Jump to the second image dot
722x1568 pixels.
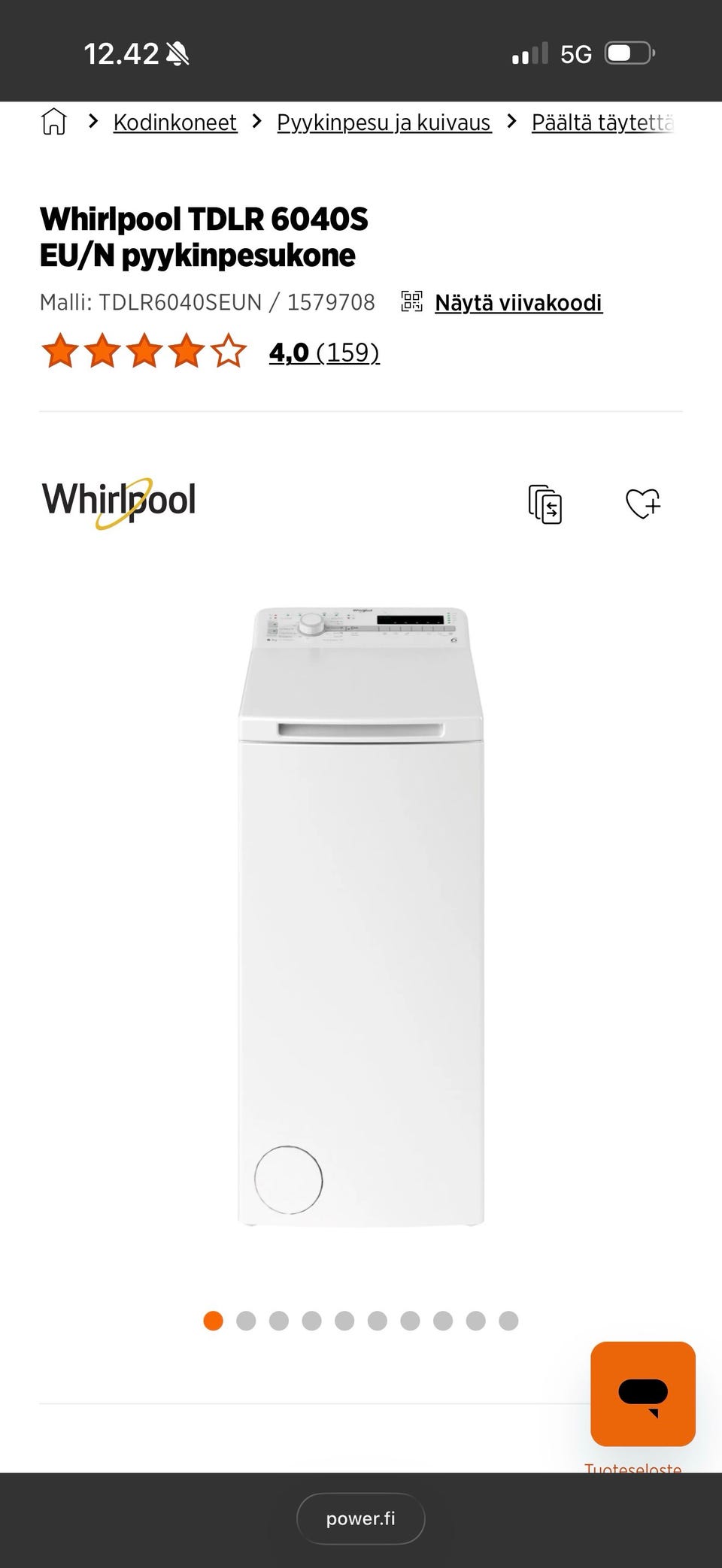246,1321
